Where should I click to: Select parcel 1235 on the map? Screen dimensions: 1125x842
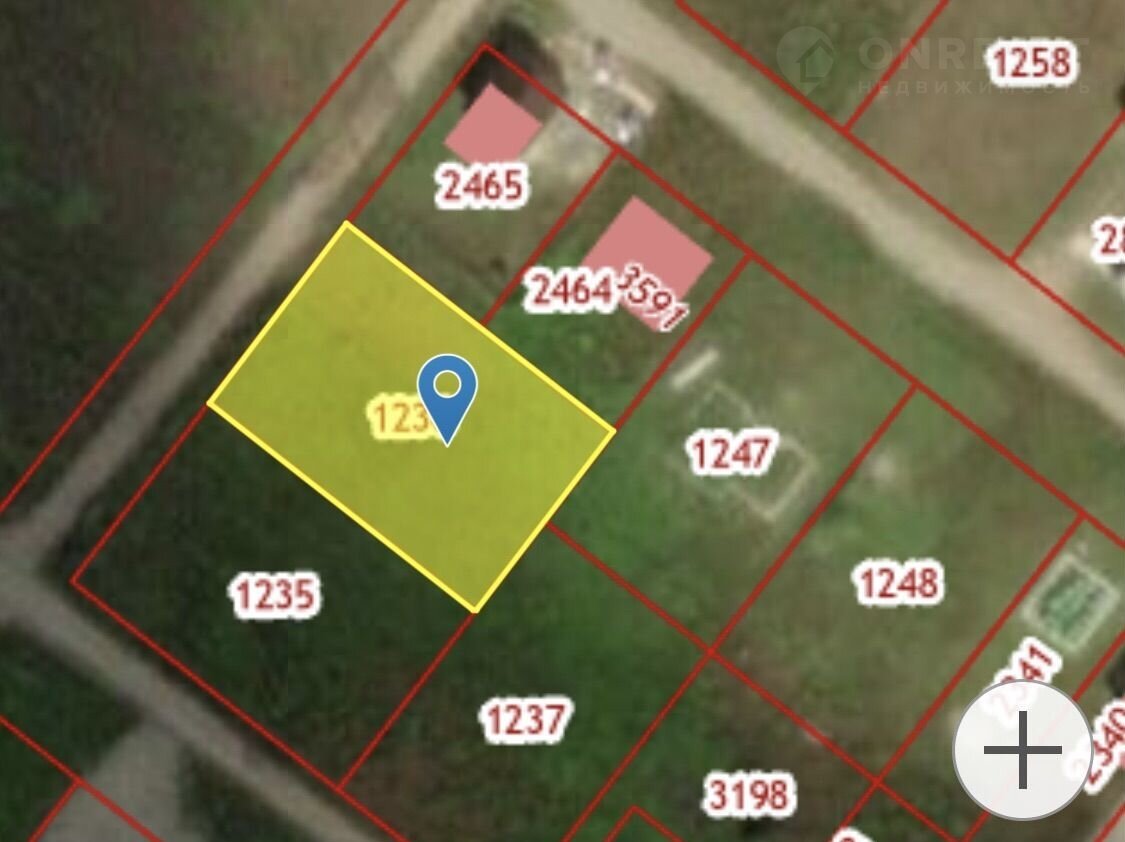[x=274, y=596]
